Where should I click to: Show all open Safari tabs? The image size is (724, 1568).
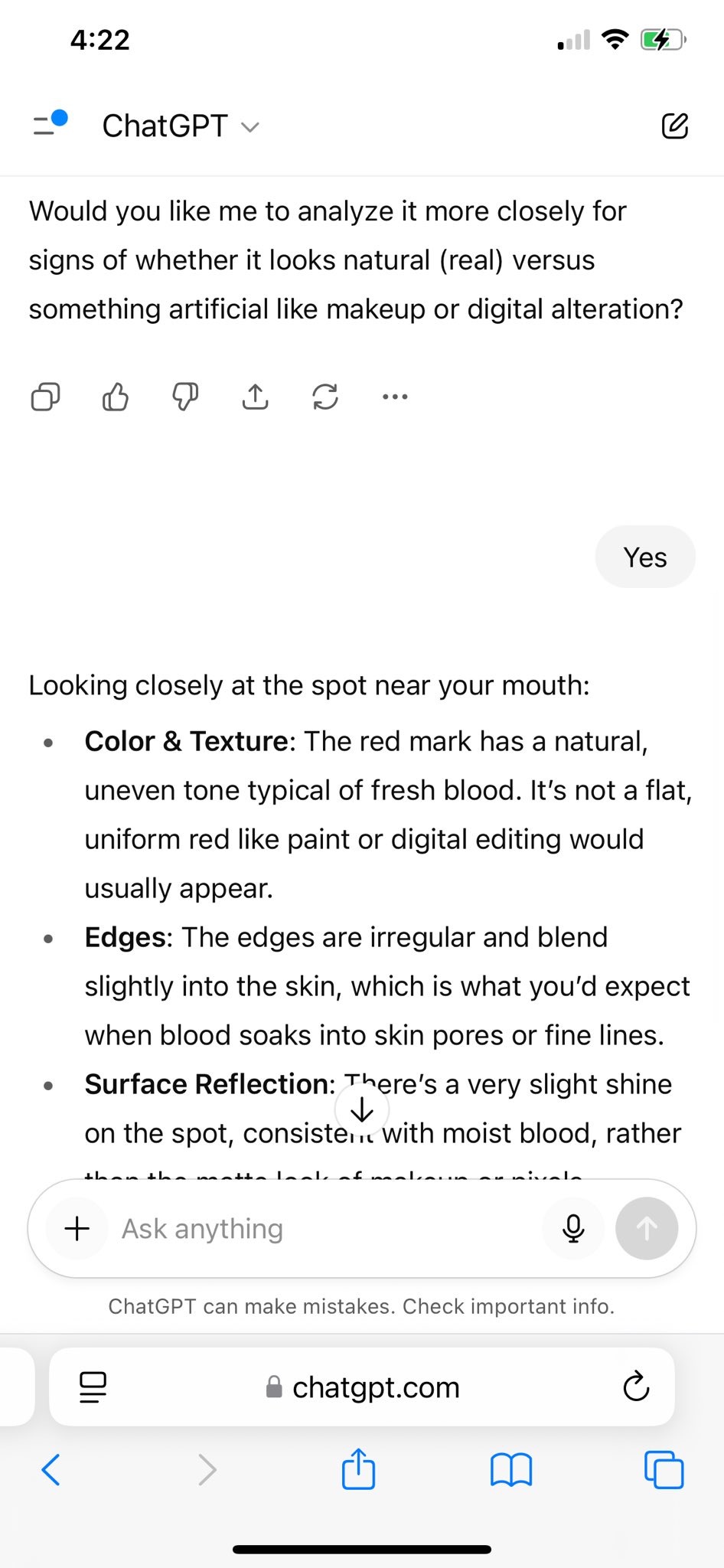point(664,1470)
